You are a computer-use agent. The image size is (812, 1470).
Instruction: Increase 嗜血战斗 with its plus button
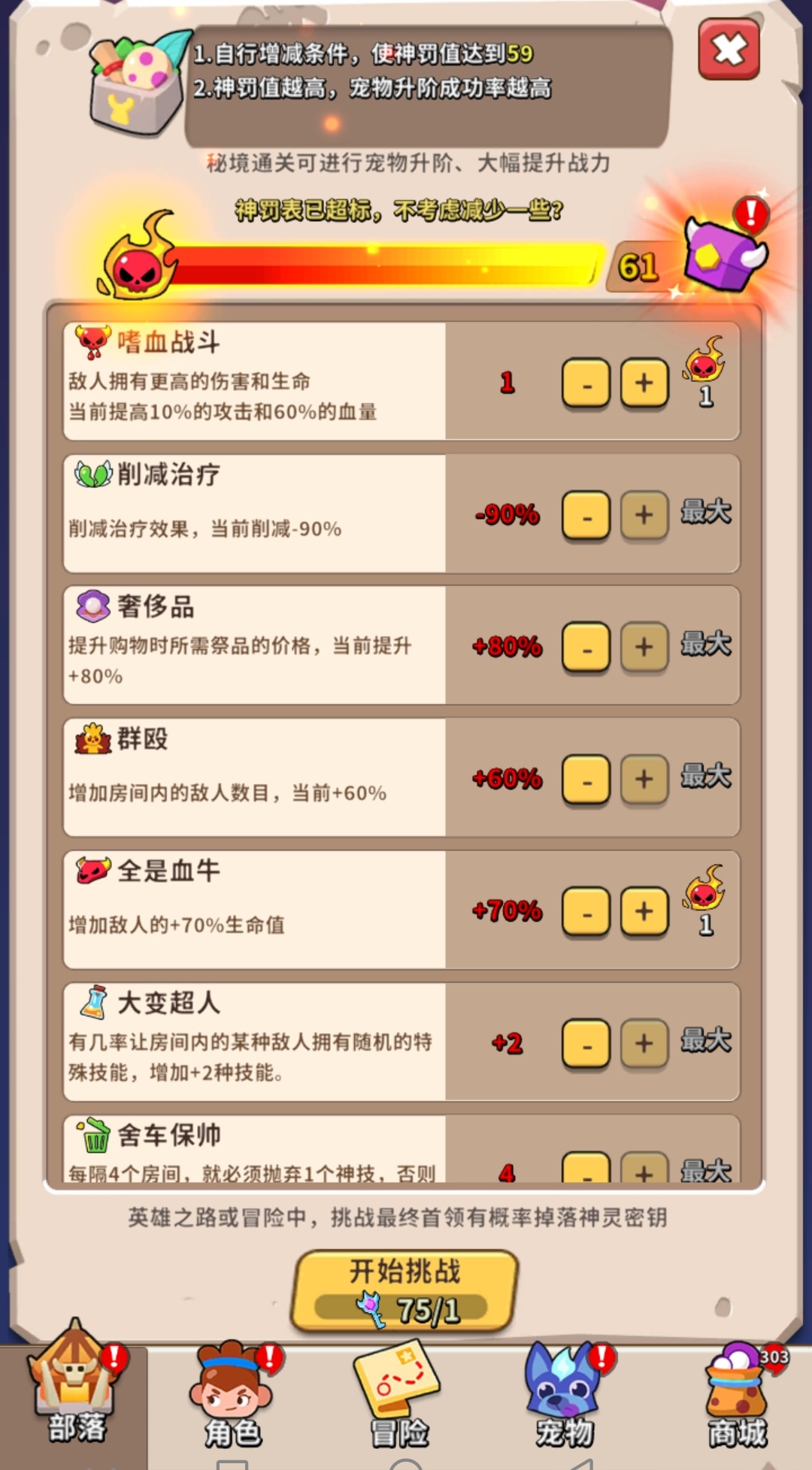(x=643, y=383)
